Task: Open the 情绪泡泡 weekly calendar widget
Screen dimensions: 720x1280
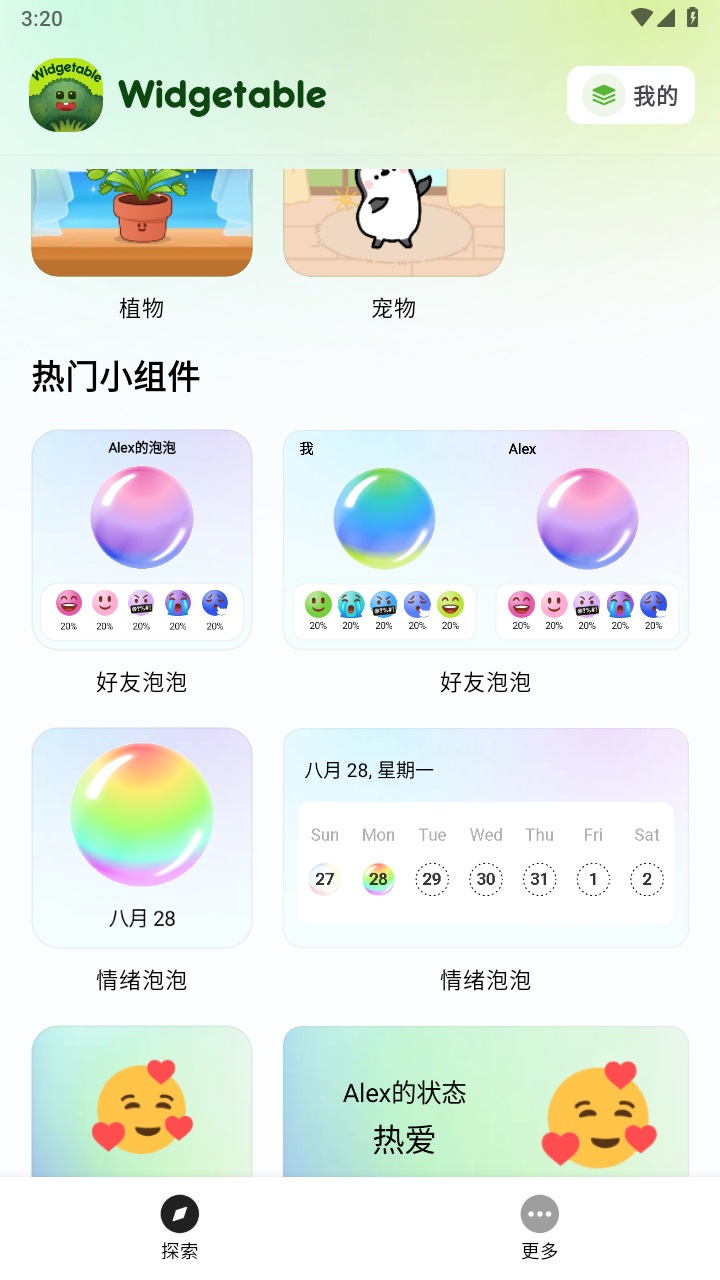Action: [486, 838]
